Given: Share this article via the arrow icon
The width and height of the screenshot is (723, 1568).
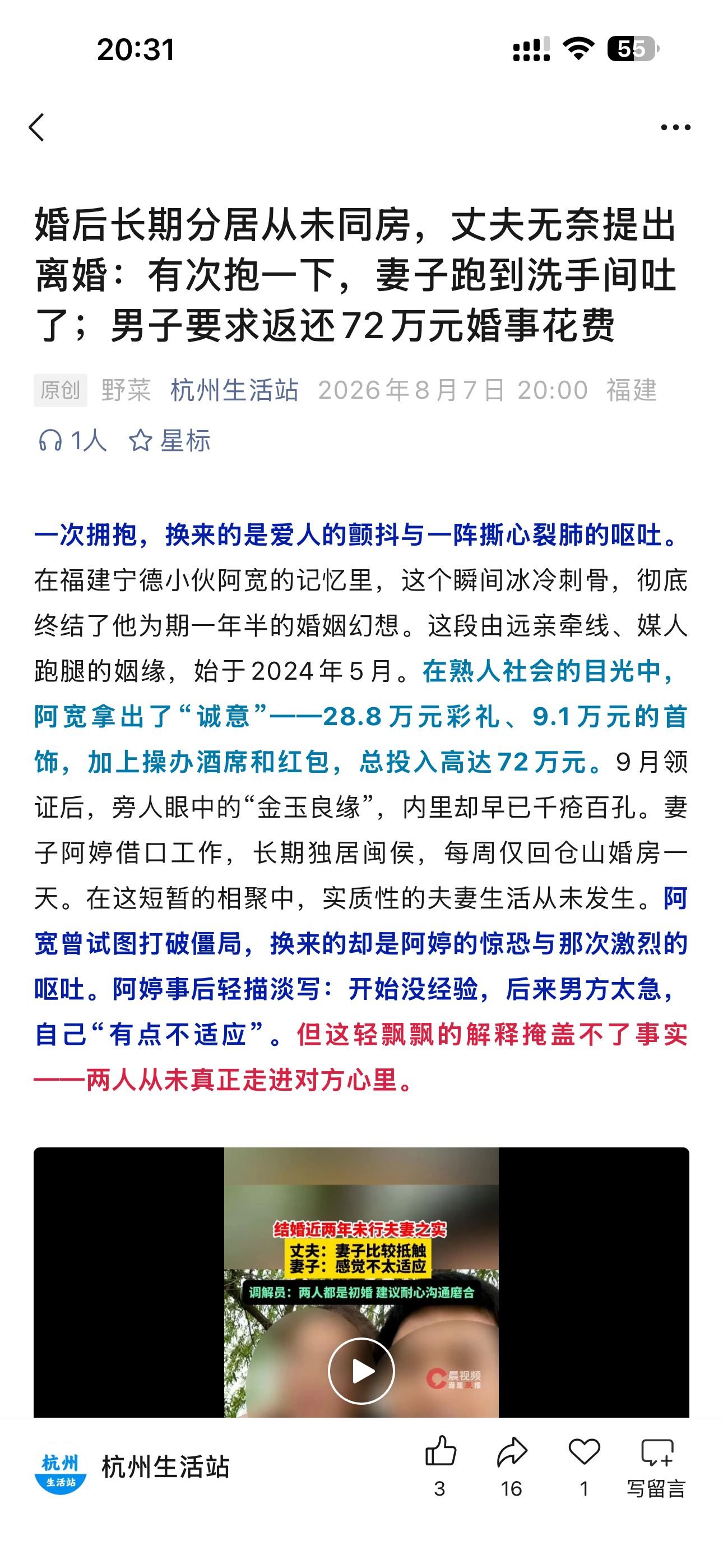Looking at the screenshot, I should click(x=511, y=1452).
